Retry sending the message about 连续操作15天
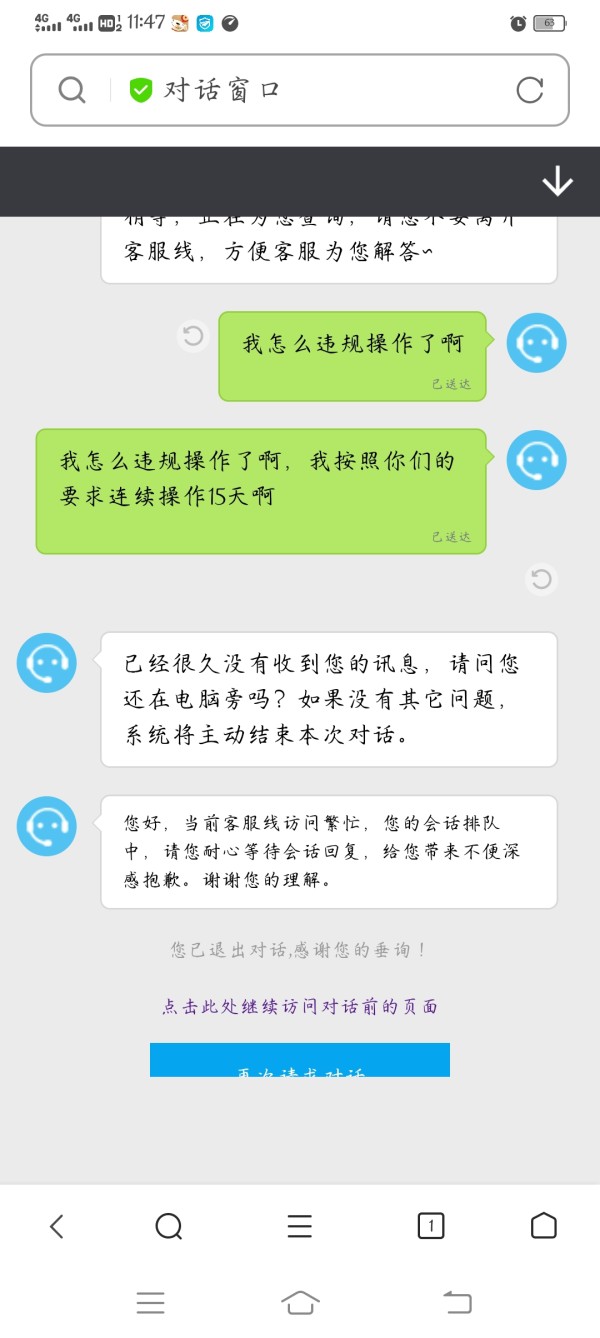 [x=541, y=579]
